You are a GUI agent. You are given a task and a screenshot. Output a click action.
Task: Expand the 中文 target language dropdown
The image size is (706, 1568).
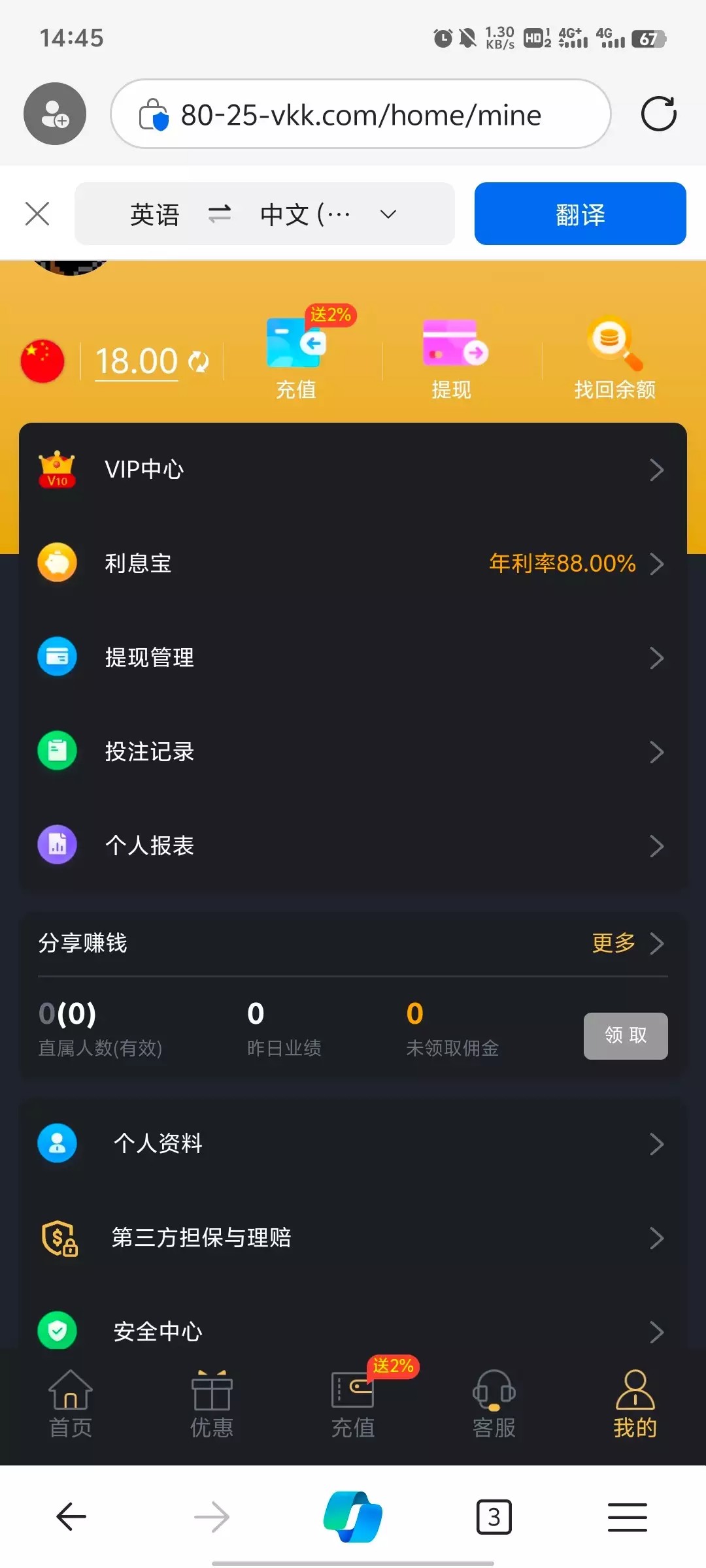(x=387, y=213)
